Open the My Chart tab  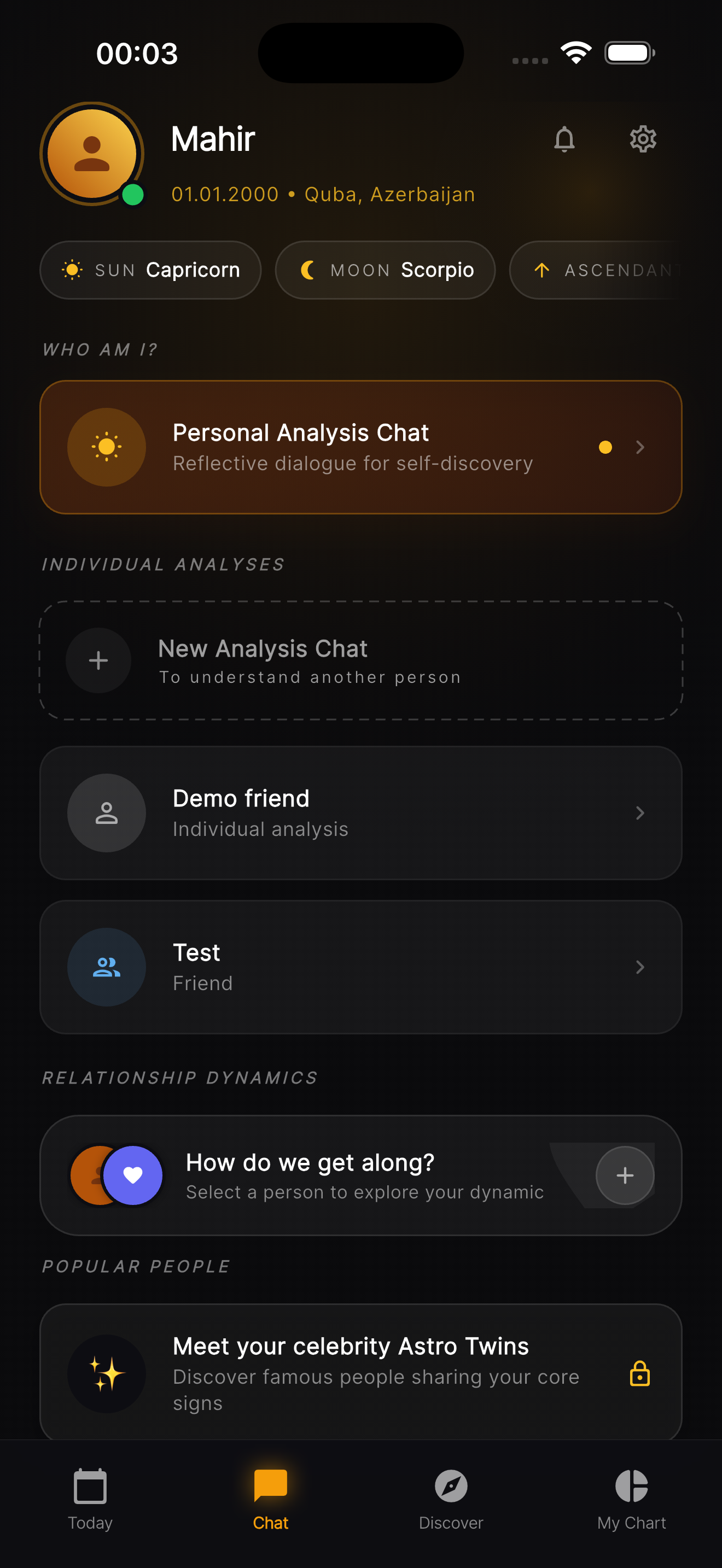(631, 1499)
